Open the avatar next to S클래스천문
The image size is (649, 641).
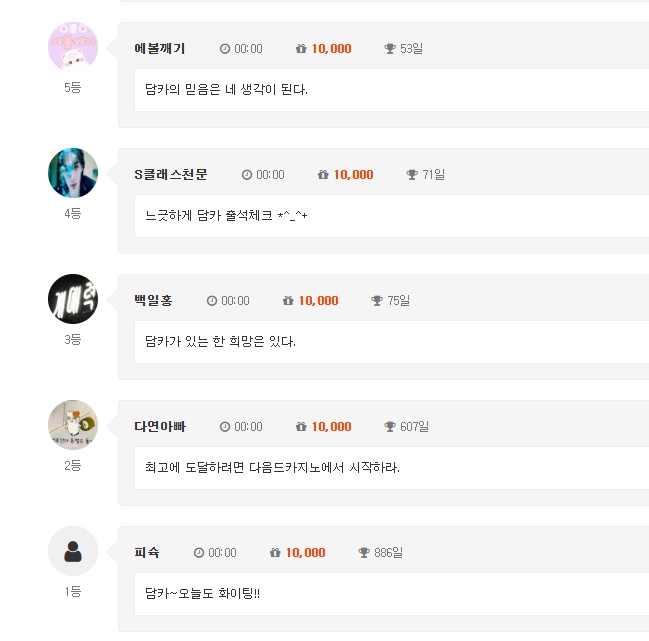coord(73,173)
